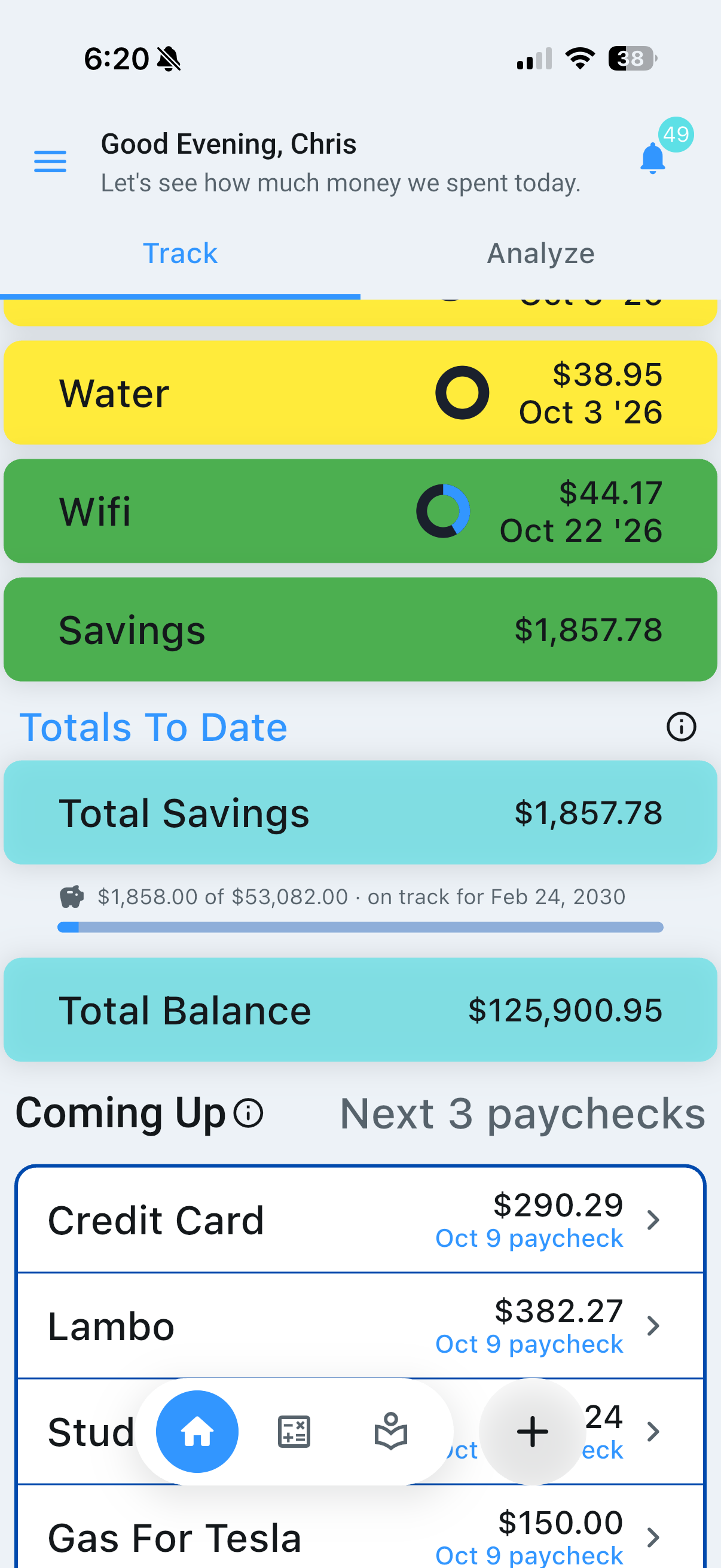Open the green Savings card
The width and height of the screenshot is (721, 1568).
coord(360,629)
